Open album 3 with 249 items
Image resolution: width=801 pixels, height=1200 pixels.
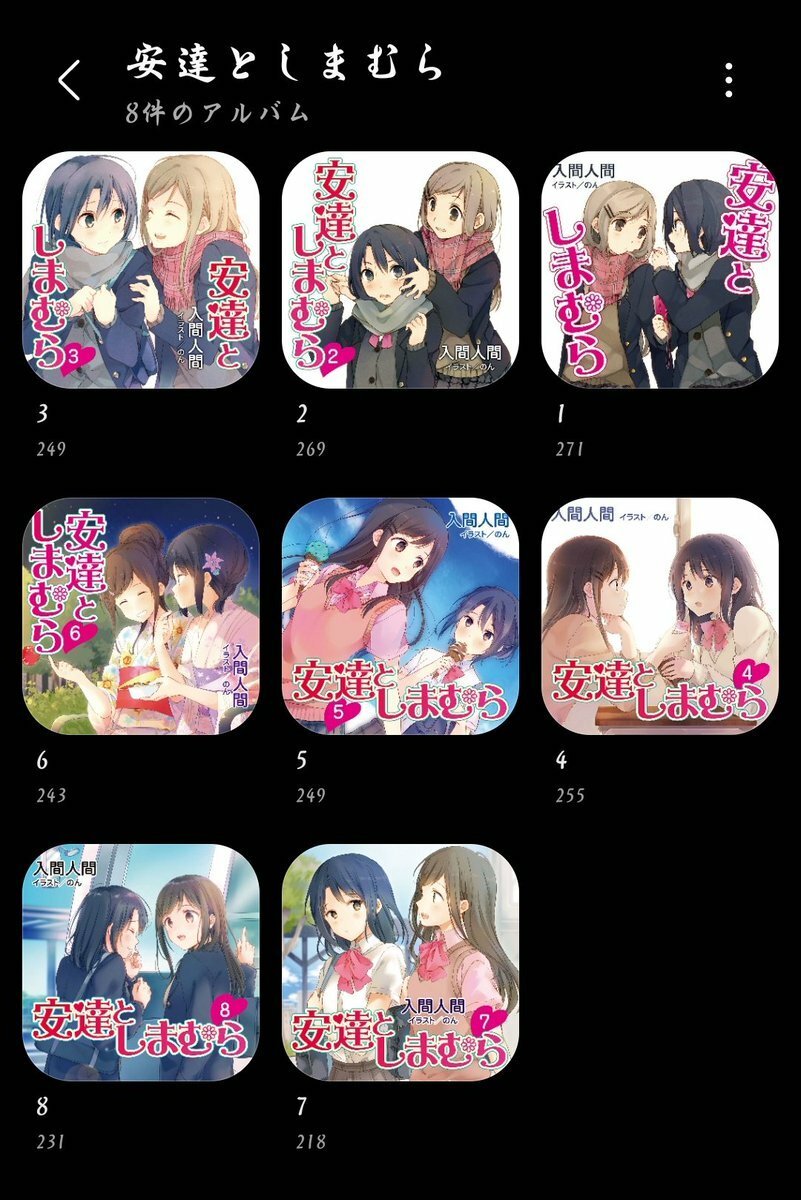(x=141, y=270)
